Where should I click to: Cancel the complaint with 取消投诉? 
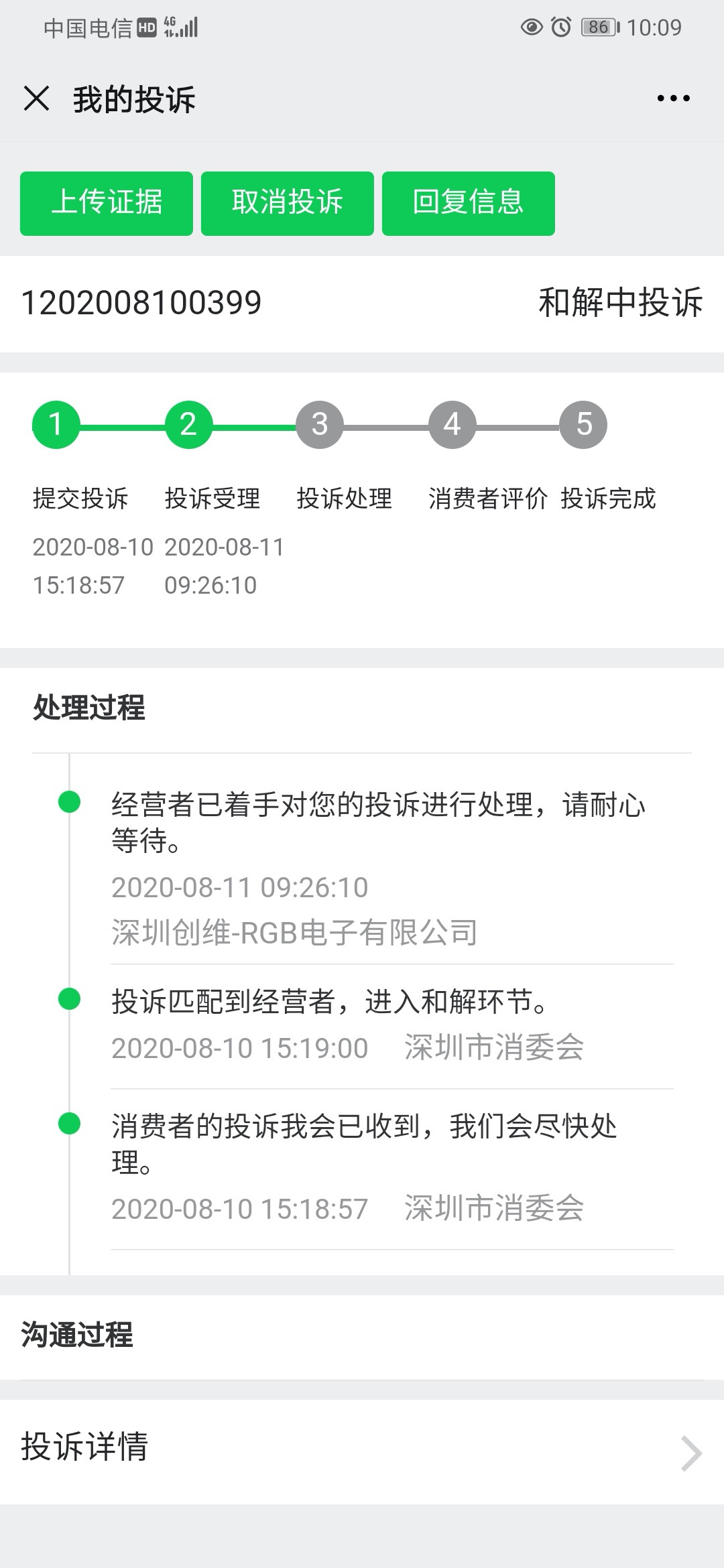click(x=288, y=203)
